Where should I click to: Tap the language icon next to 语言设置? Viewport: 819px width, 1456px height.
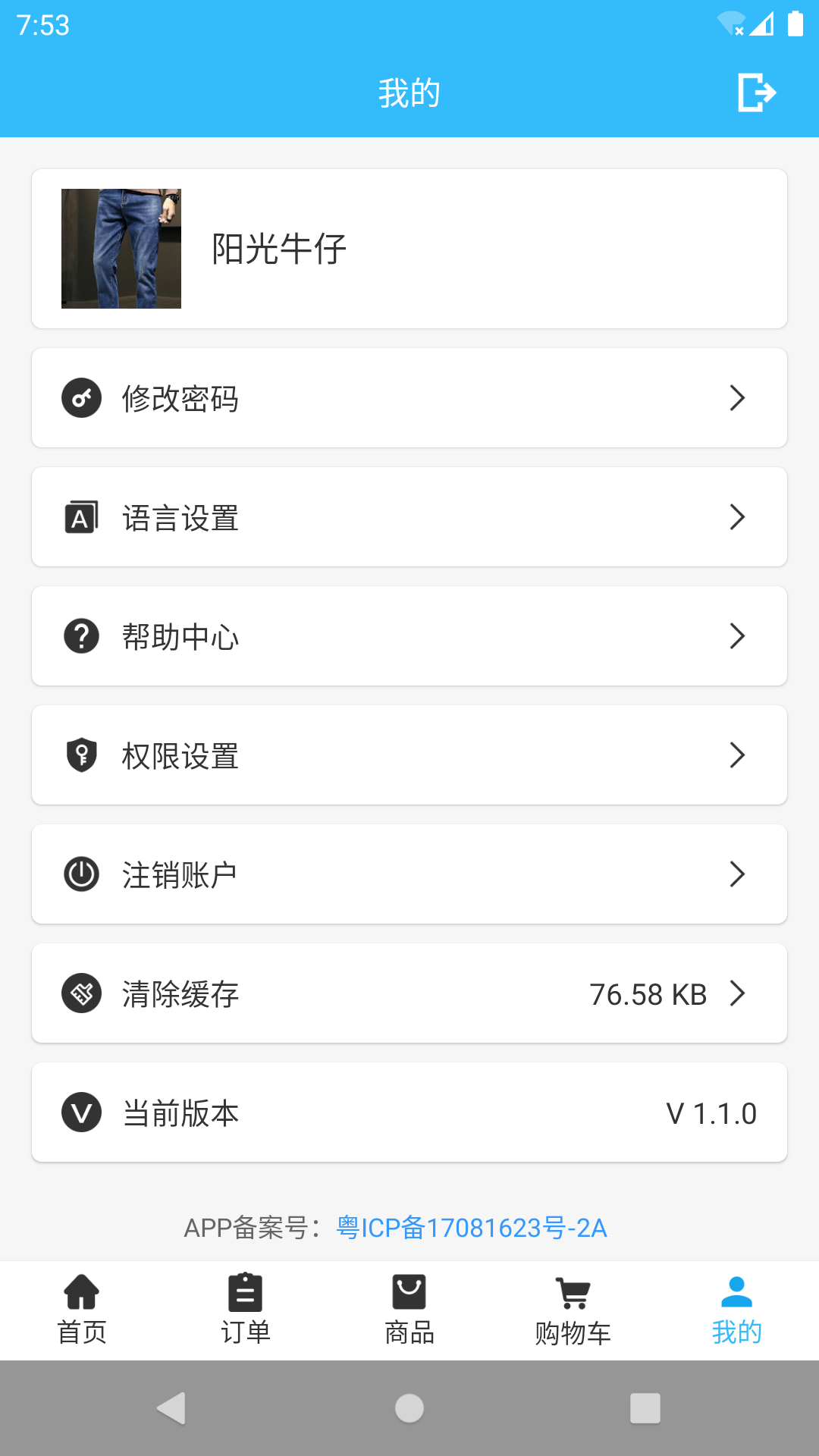pos(81,516)
